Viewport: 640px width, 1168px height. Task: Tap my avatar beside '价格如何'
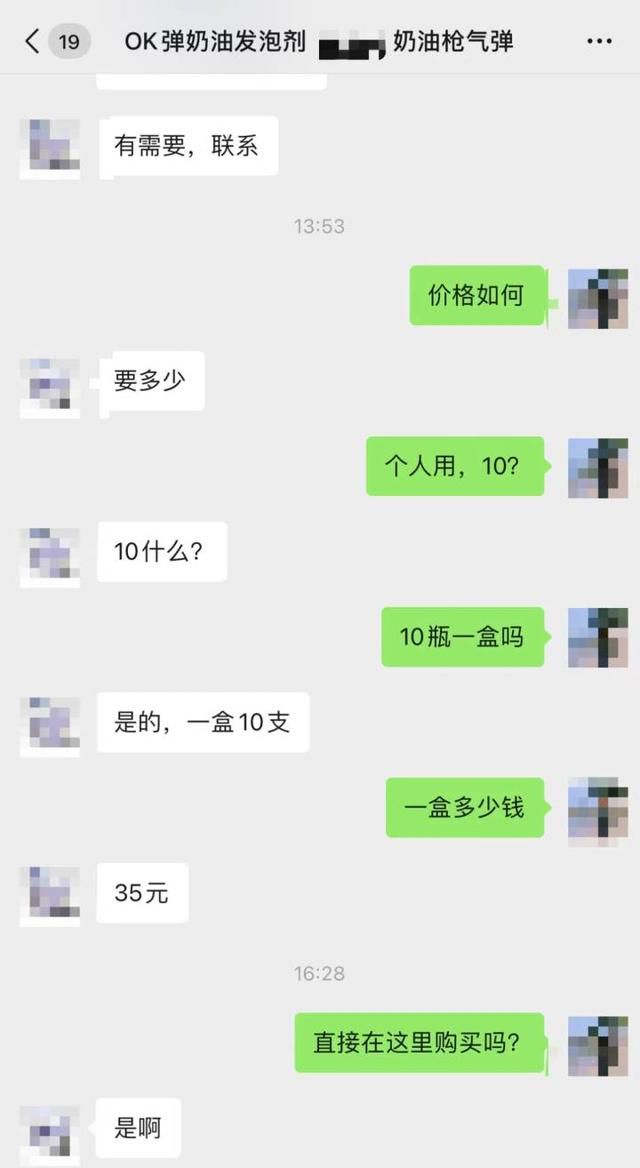598,299
